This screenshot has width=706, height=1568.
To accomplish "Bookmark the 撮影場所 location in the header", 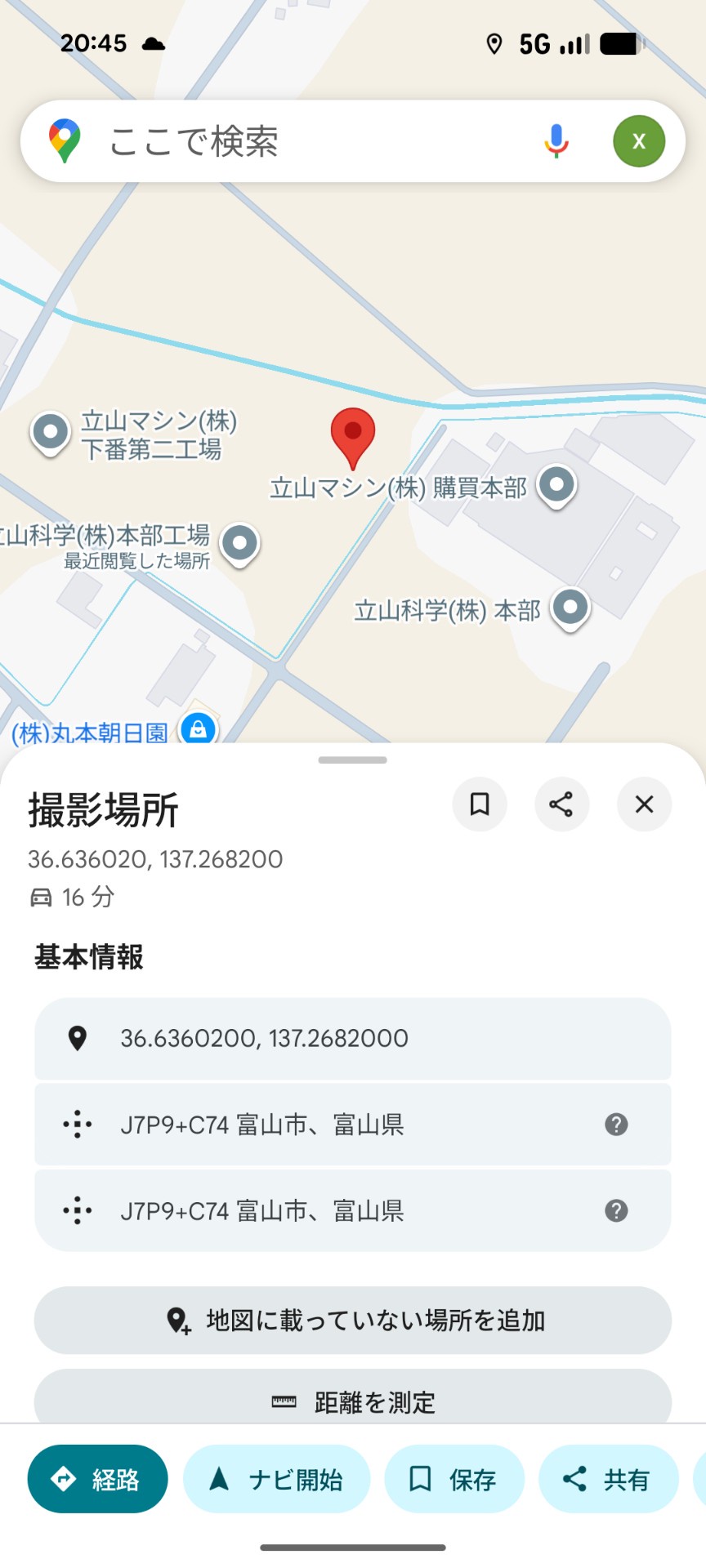I will click(x=480, y=804).
